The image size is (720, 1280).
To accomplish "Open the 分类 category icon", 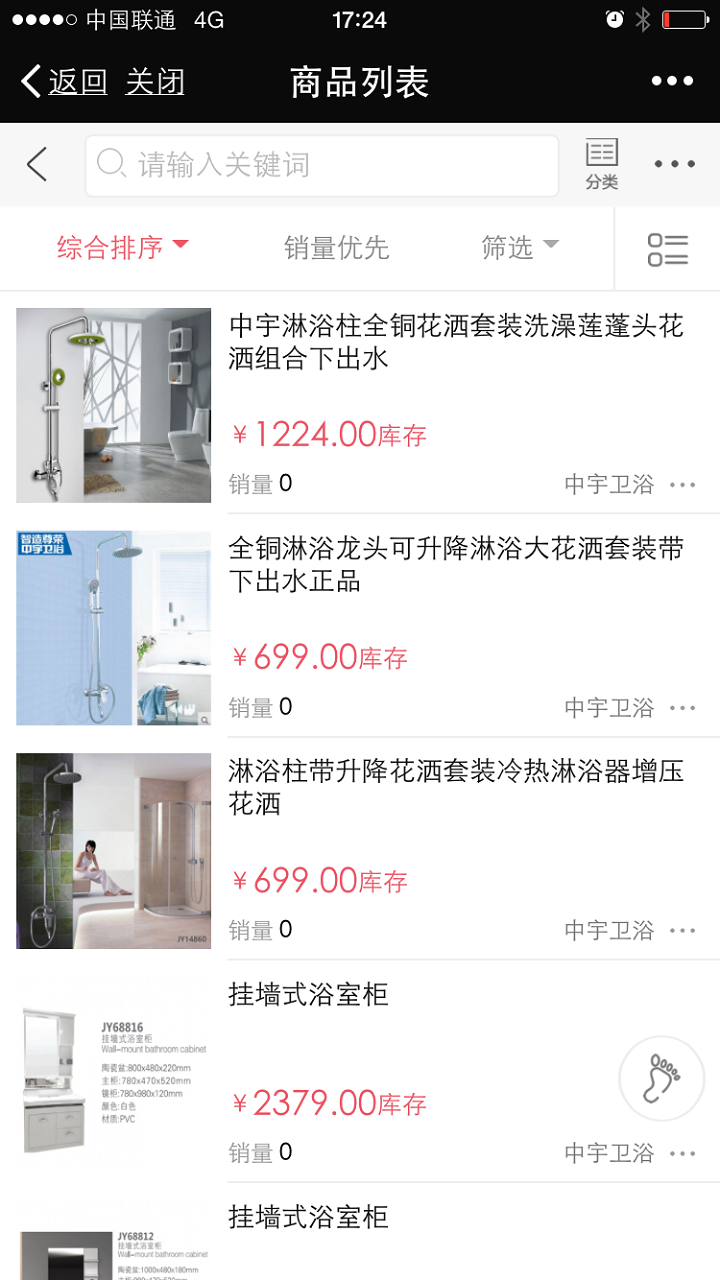I will point(601,164).
